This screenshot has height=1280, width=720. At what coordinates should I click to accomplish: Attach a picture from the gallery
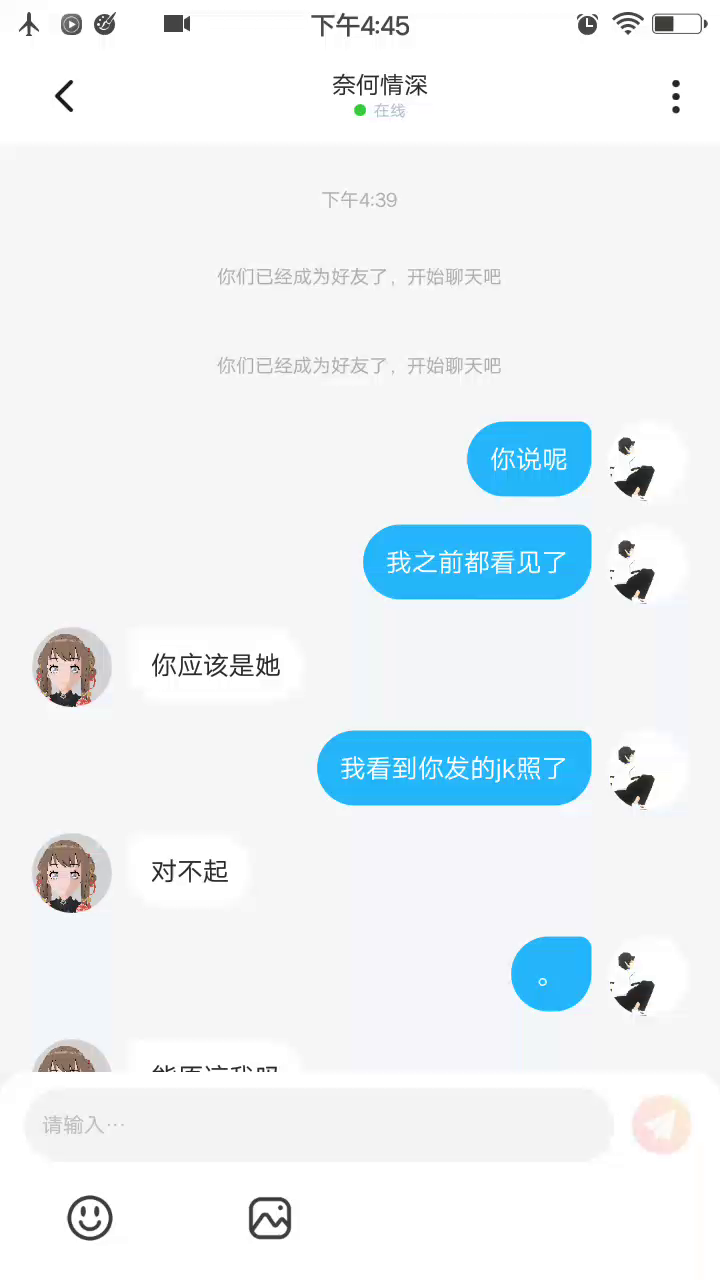[270, 1218]
